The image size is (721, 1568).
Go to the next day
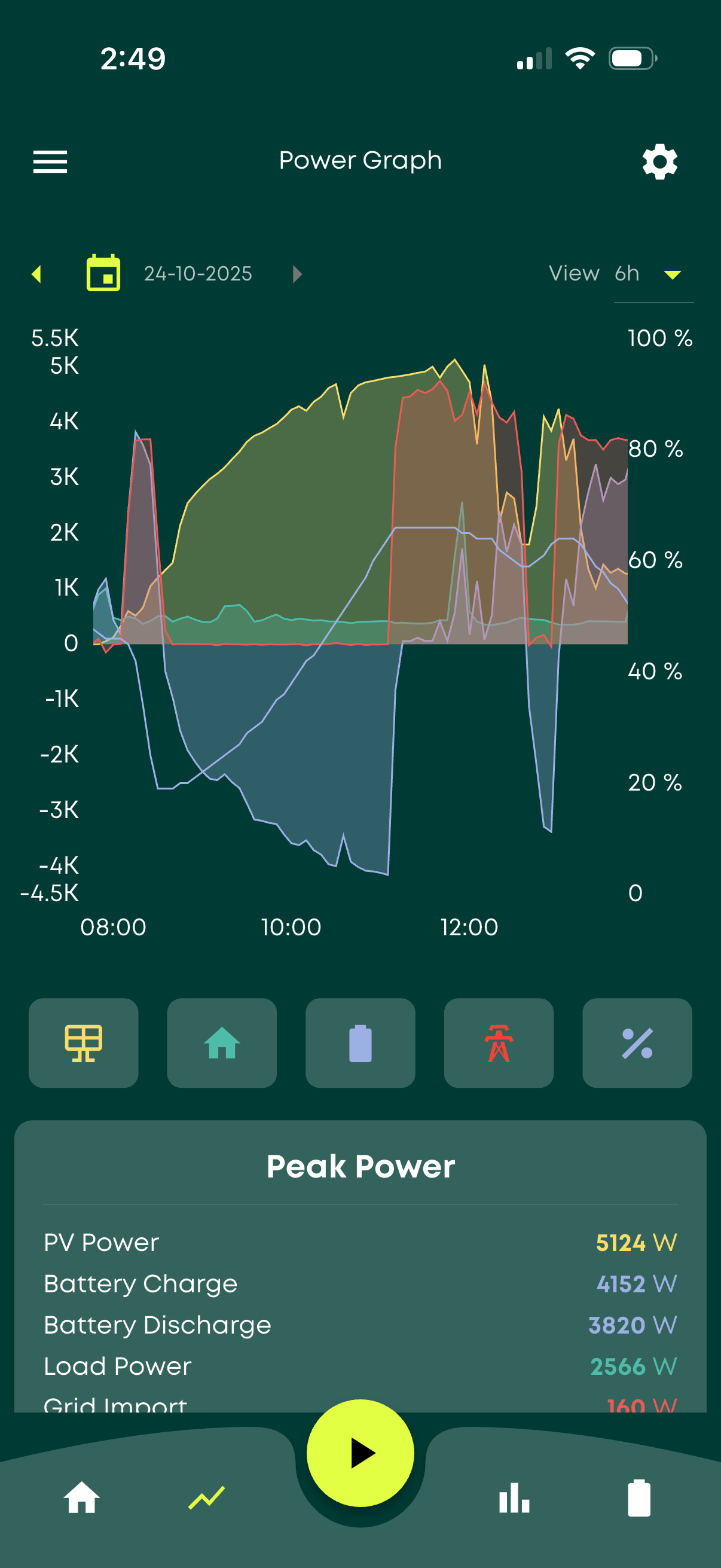[297, 274]
